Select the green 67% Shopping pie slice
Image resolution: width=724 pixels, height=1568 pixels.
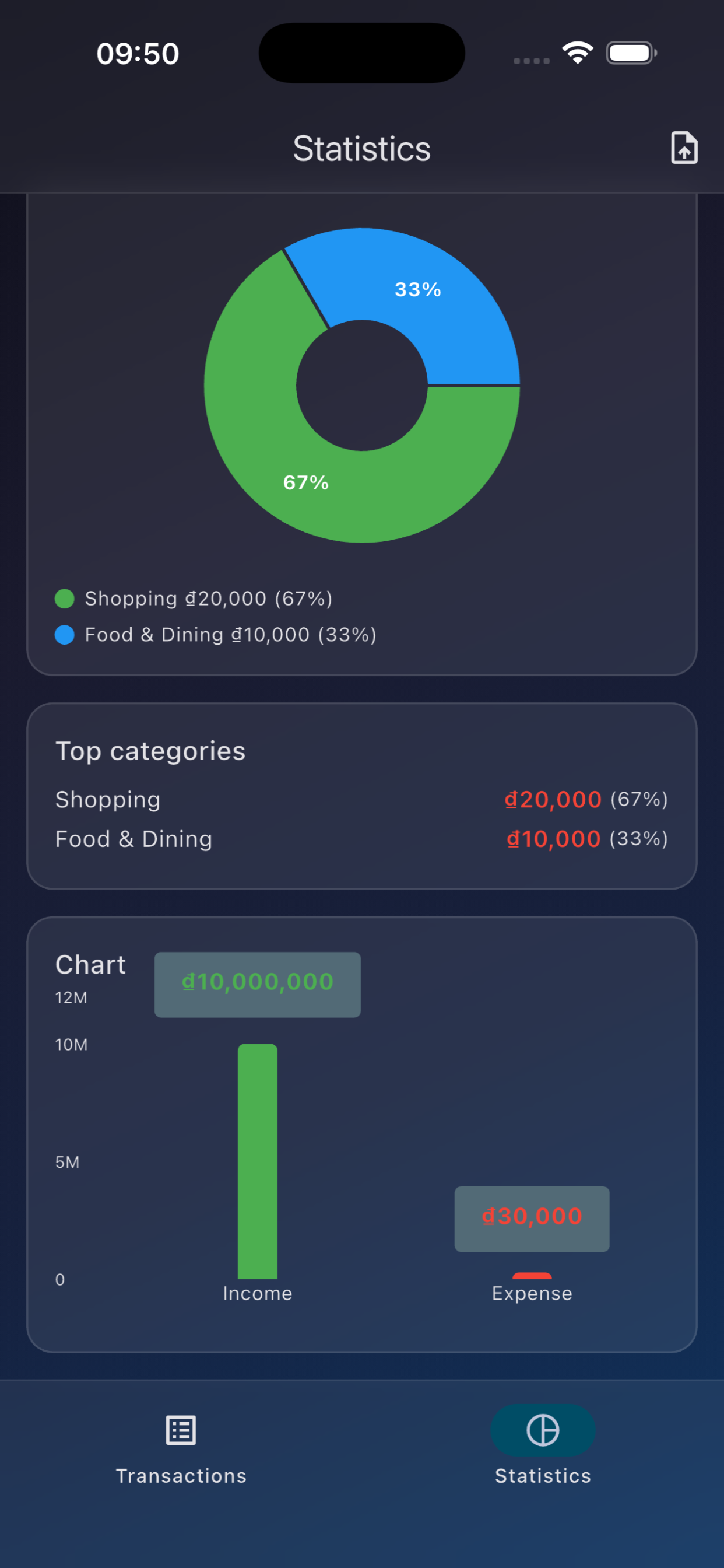305,482
